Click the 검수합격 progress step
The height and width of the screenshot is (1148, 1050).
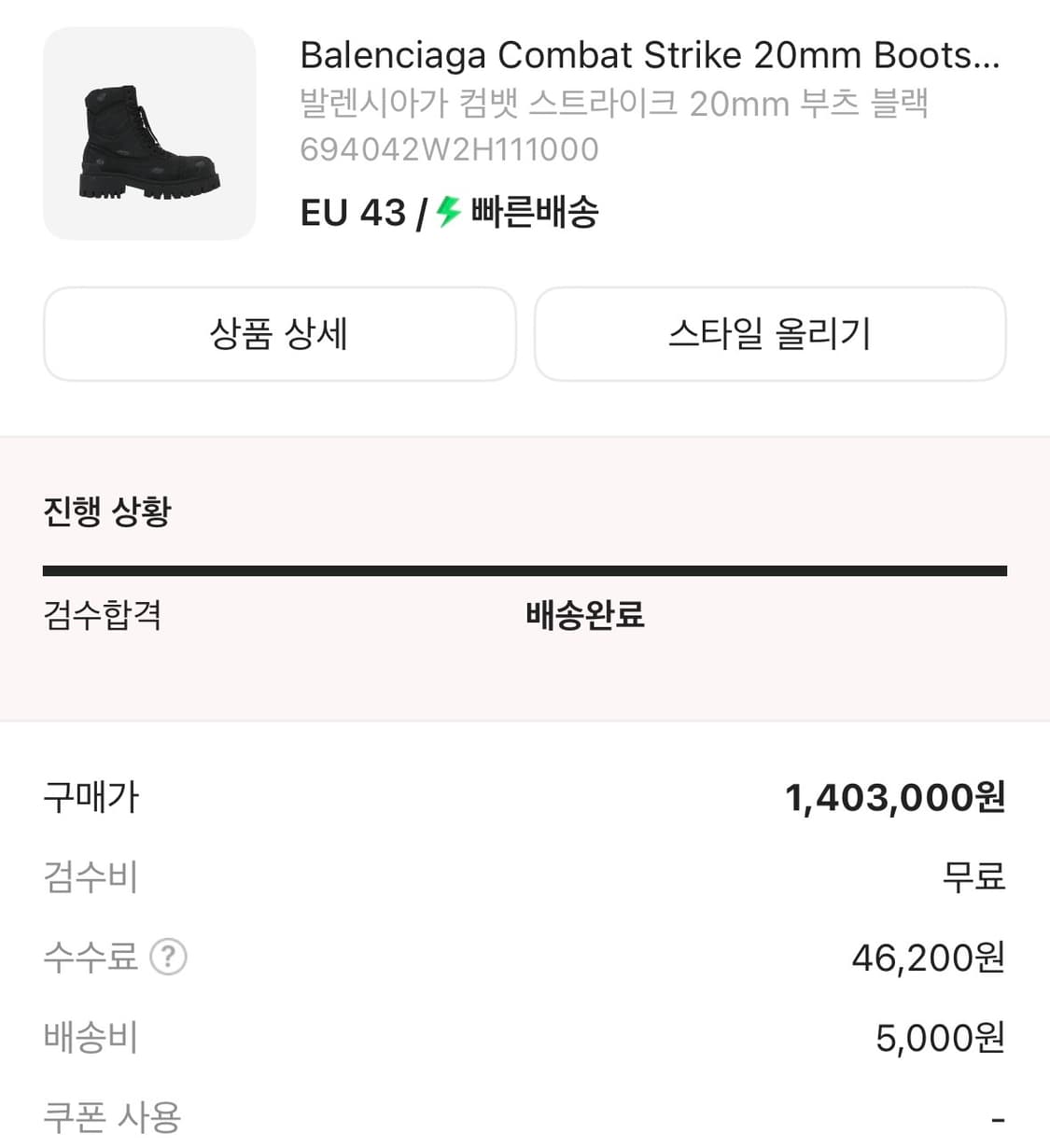pos(103,614)
